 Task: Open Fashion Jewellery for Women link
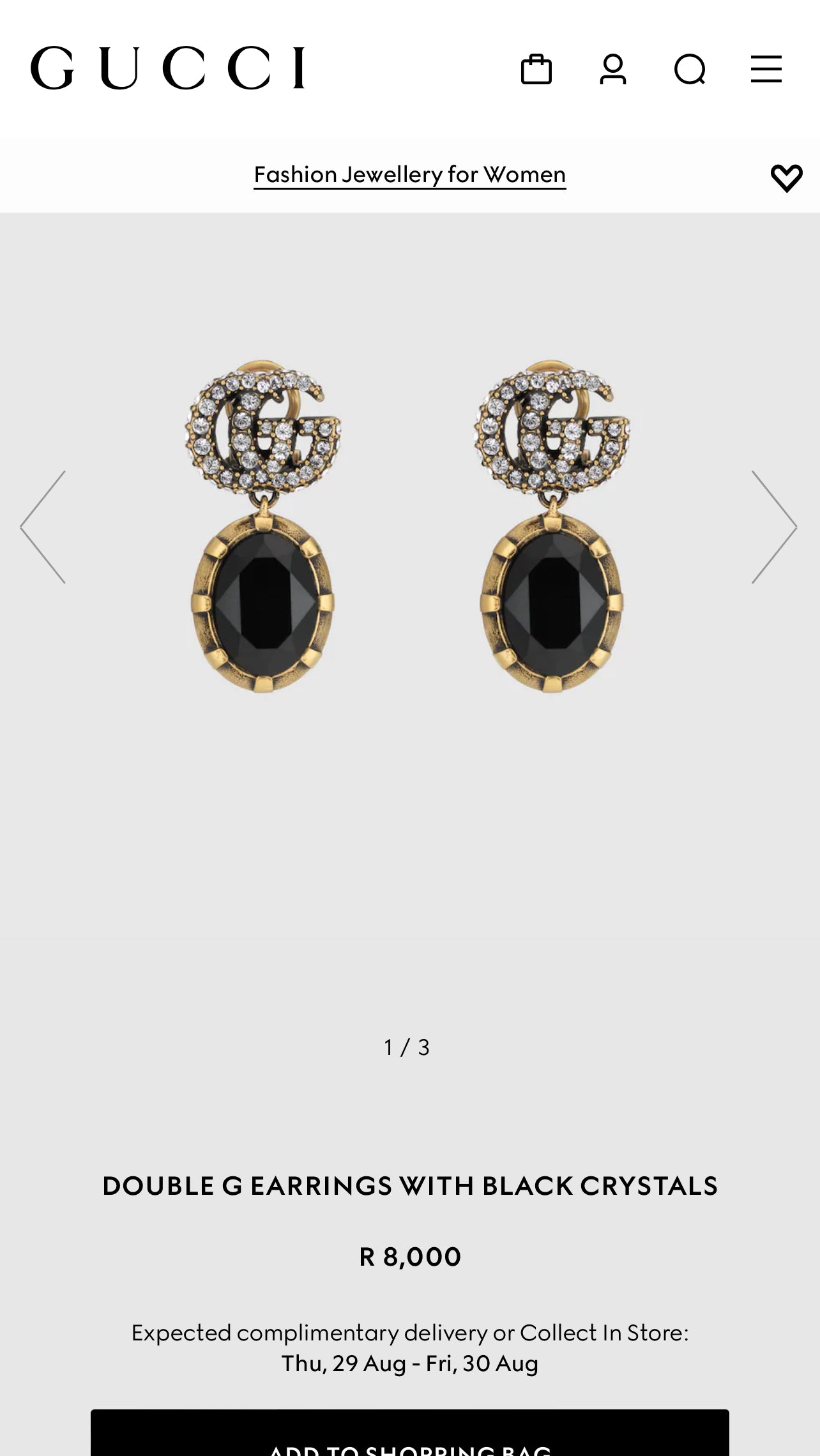409,174
